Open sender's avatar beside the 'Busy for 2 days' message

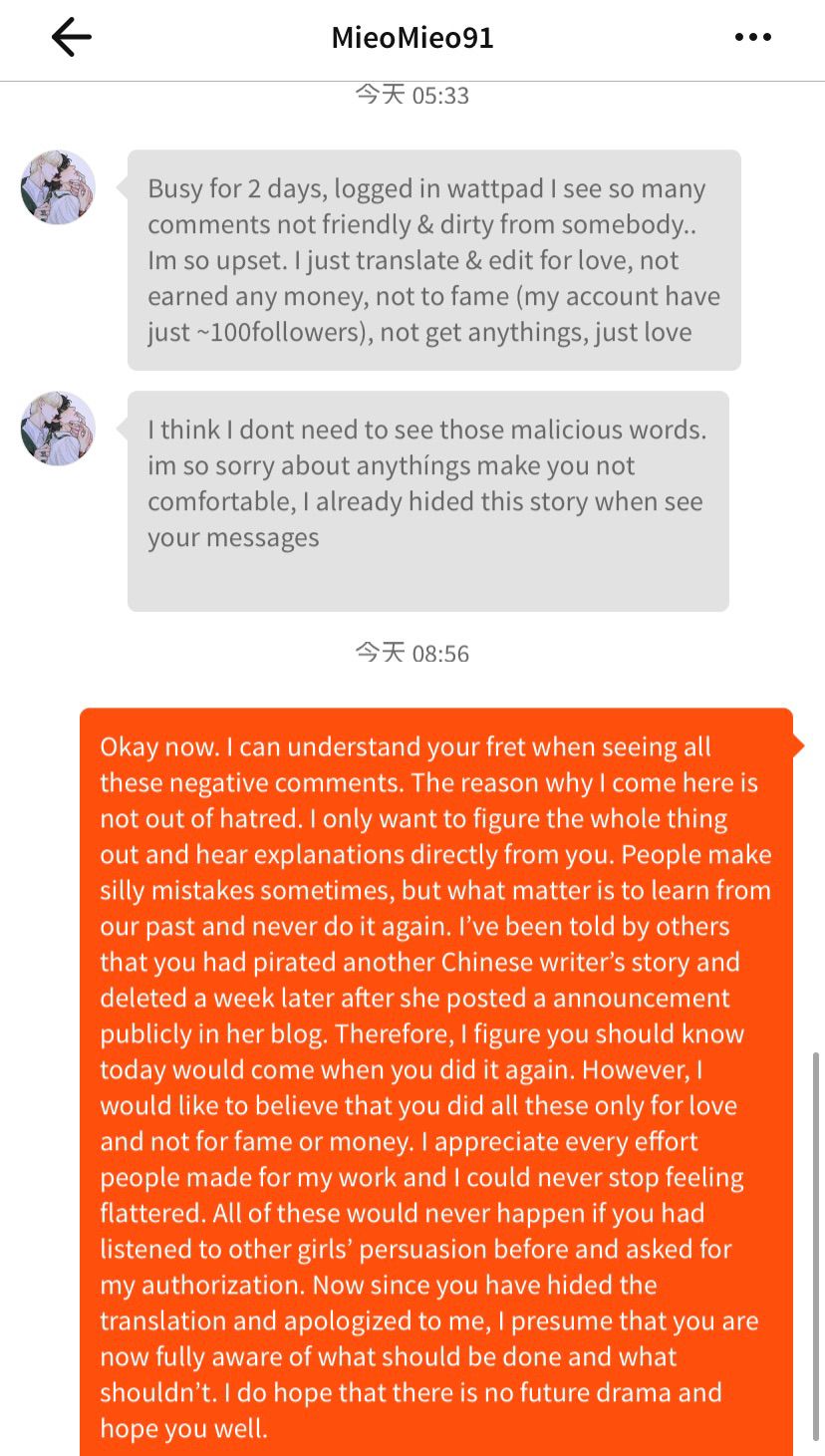point(58,187)
